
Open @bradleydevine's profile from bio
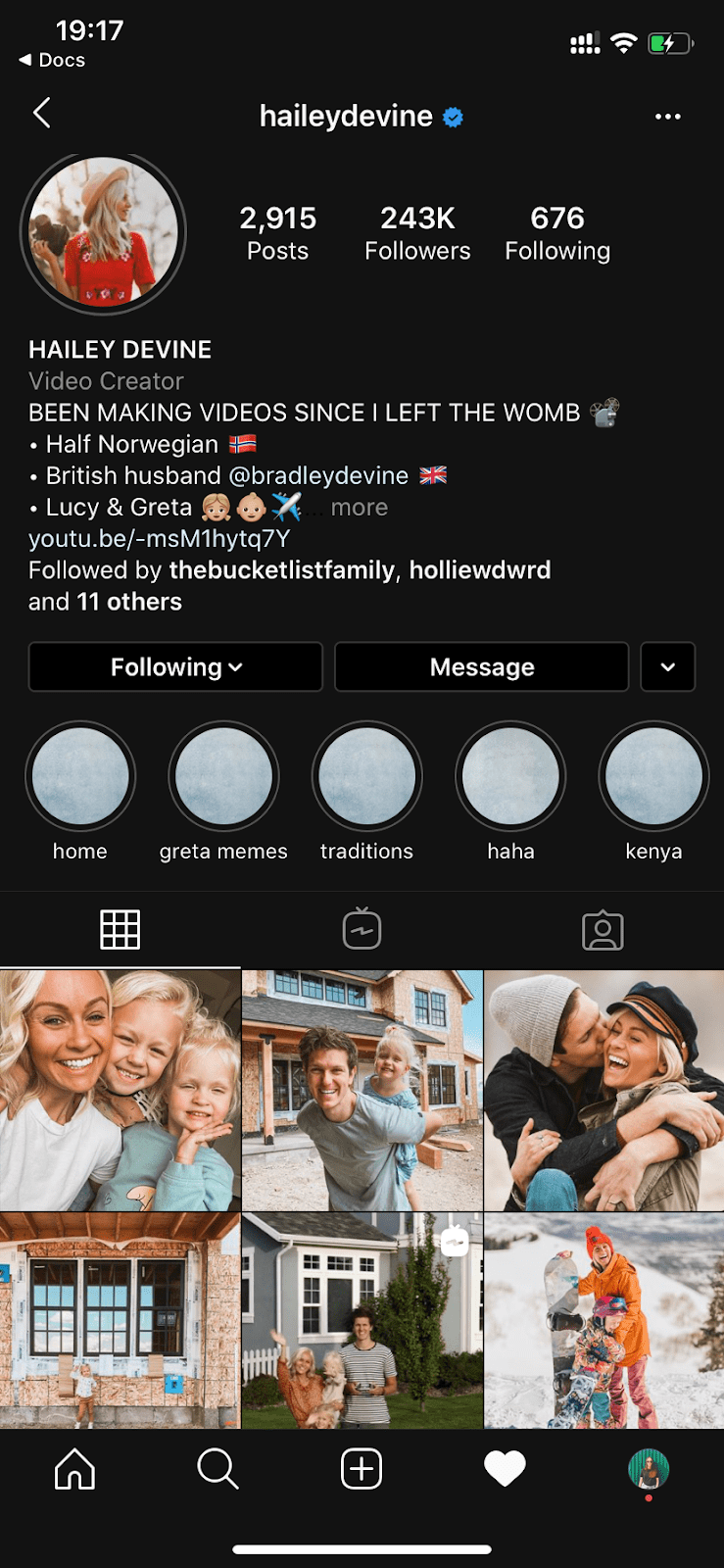[318, 476]
